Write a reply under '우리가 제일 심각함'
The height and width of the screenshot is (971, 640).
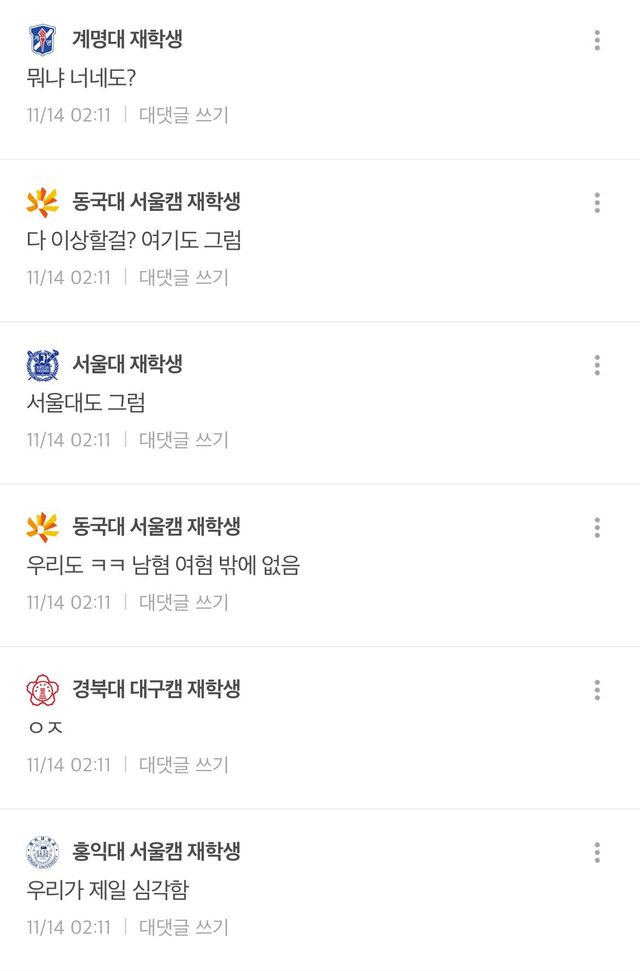tap(183, 927)
